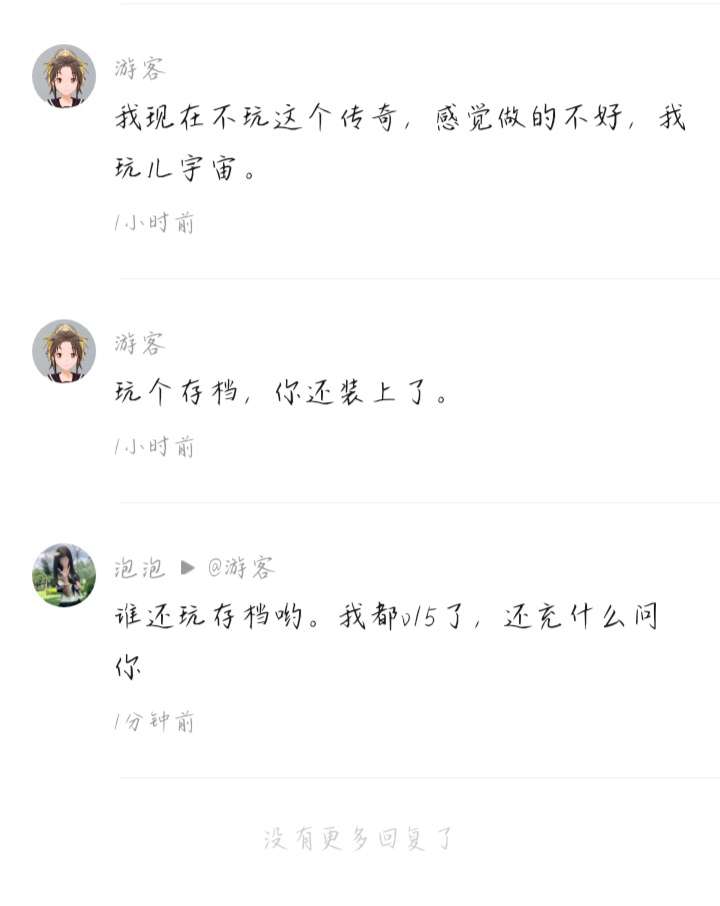Open avatar of 游客 who commented 我现在不玩这个传奇
The image size is (720, 906).
(64, 76)
